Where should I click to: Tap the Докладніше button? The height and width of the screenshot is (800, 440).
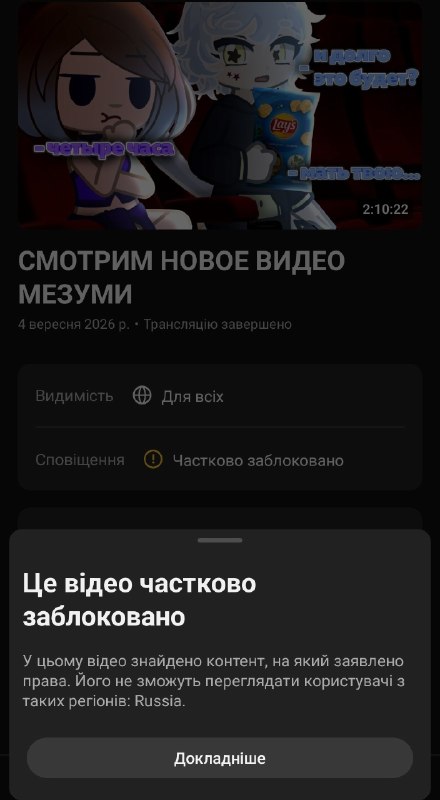(x=219, y=758)
